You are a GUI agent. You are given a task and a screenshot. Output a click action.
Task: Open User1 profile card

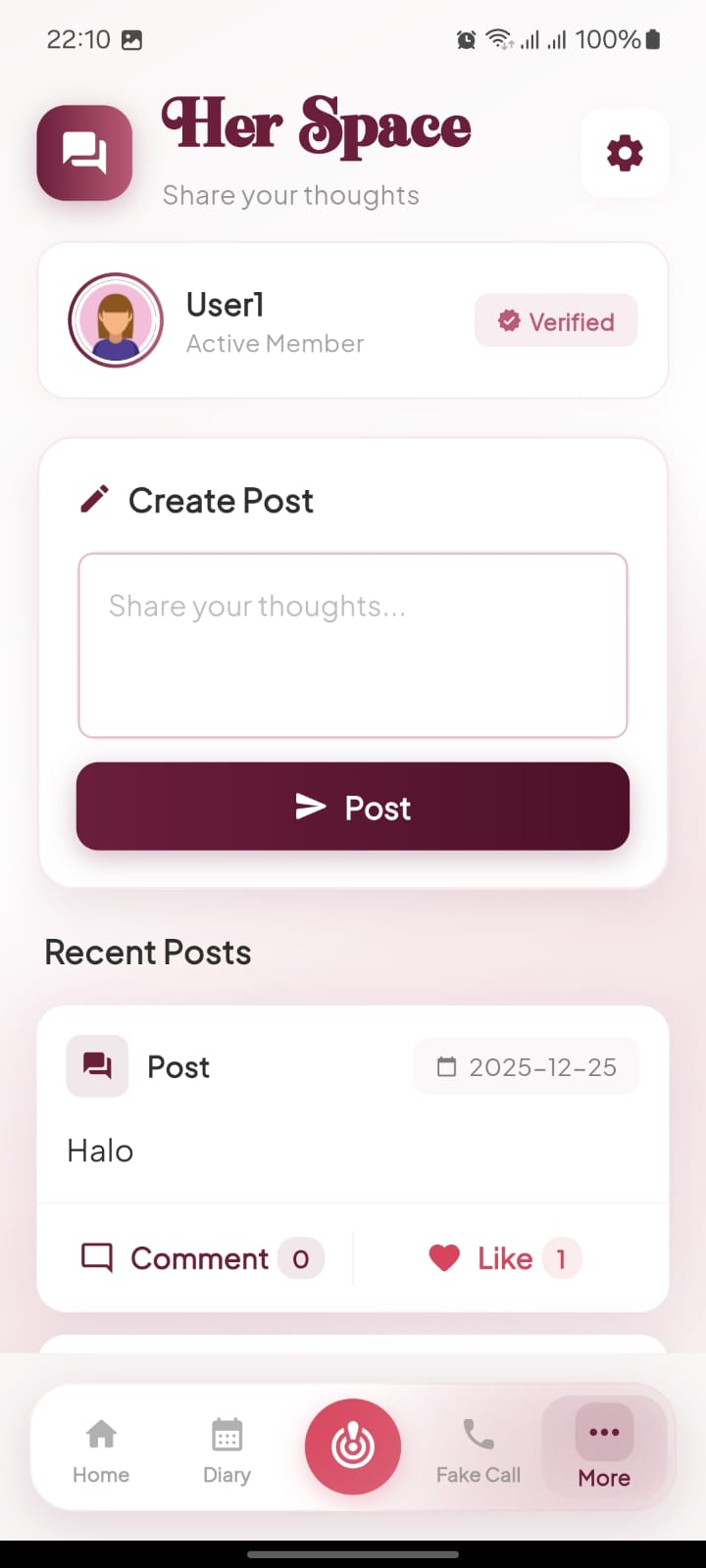tap(353, 320)
